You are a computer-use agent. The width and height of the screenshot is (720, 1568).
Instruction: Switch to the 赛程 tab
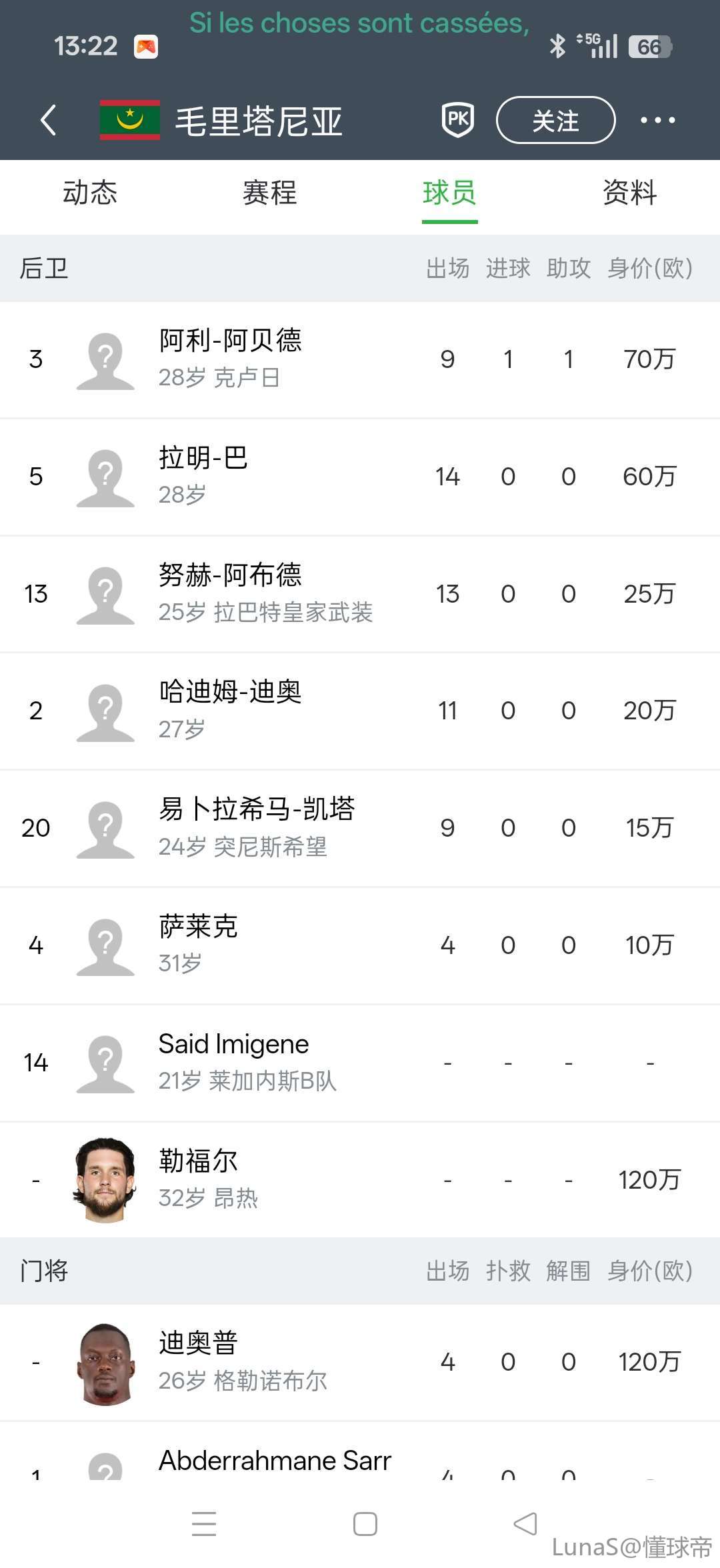click(x=269, y=193)
